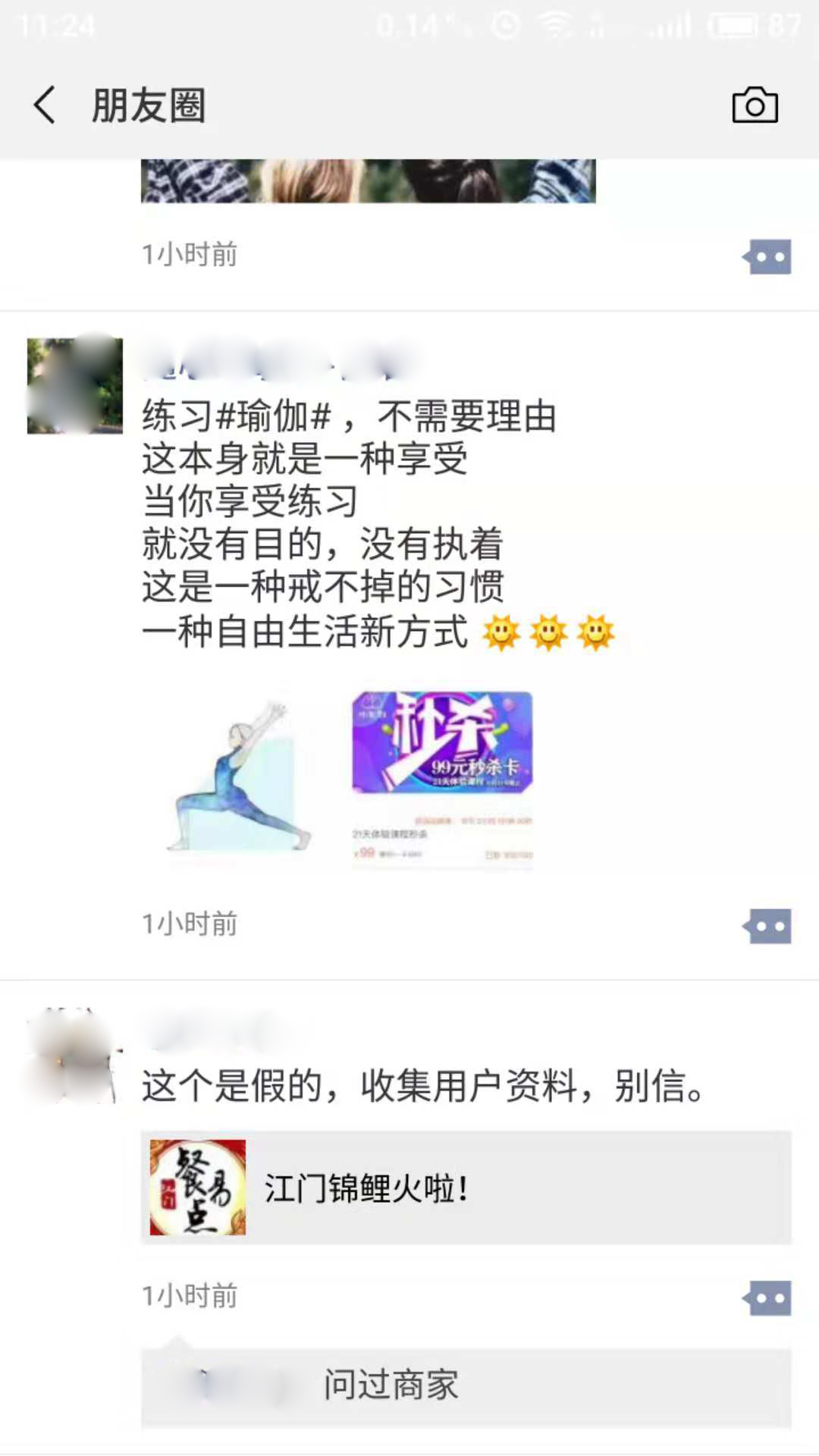Image resolution: width=819 pixels, height=1456 pixels.
Task: Open the 江门锦鲤火啦! shared link
Action: click(466, 1188)
